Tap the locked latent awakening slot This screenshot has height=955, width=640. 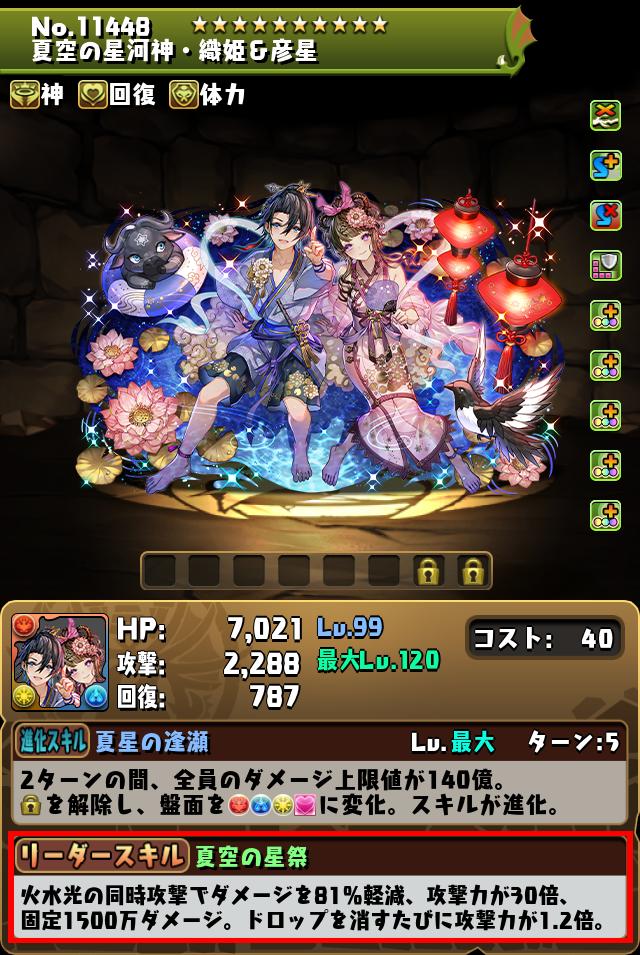tap(430, 571)
